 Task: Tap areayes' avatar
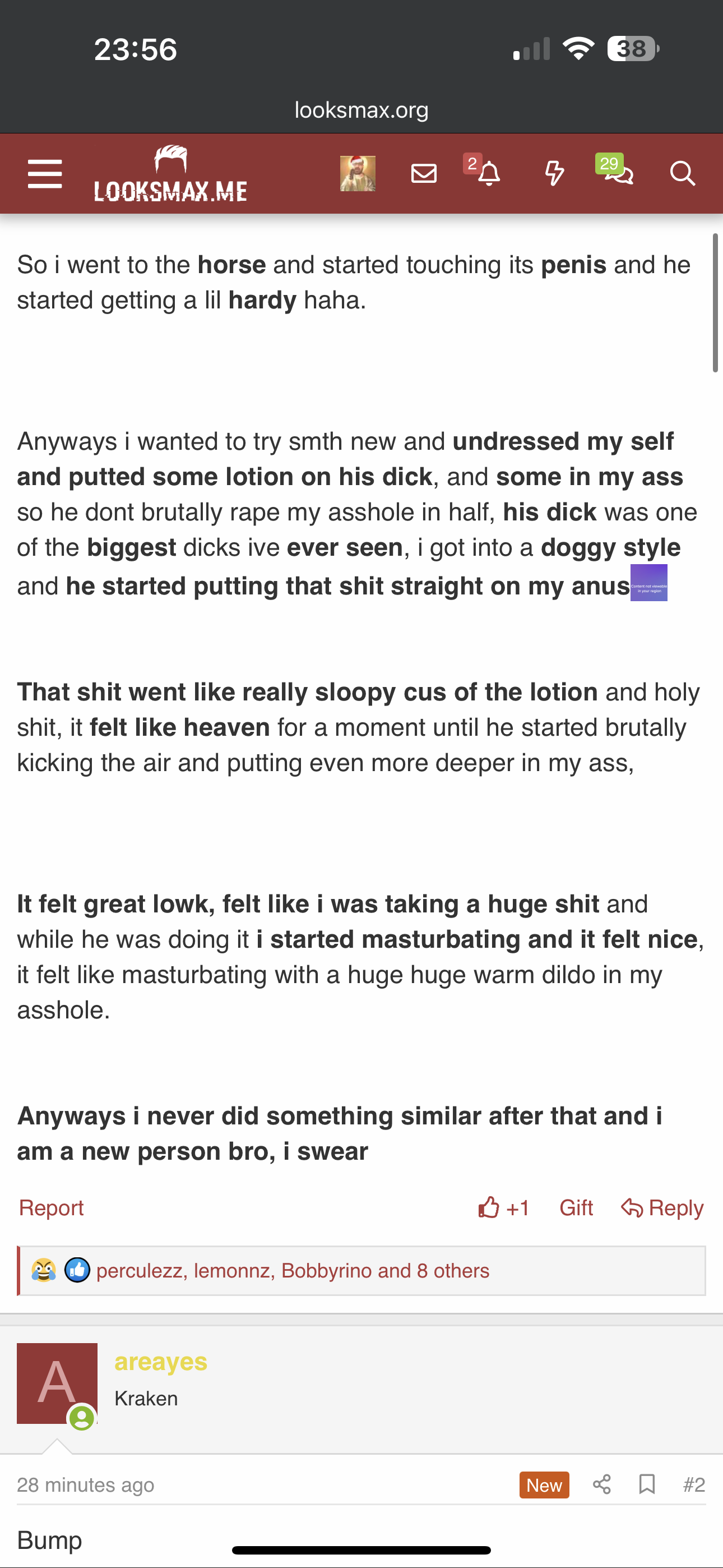pyautogui.click(x=57, y=1383)
